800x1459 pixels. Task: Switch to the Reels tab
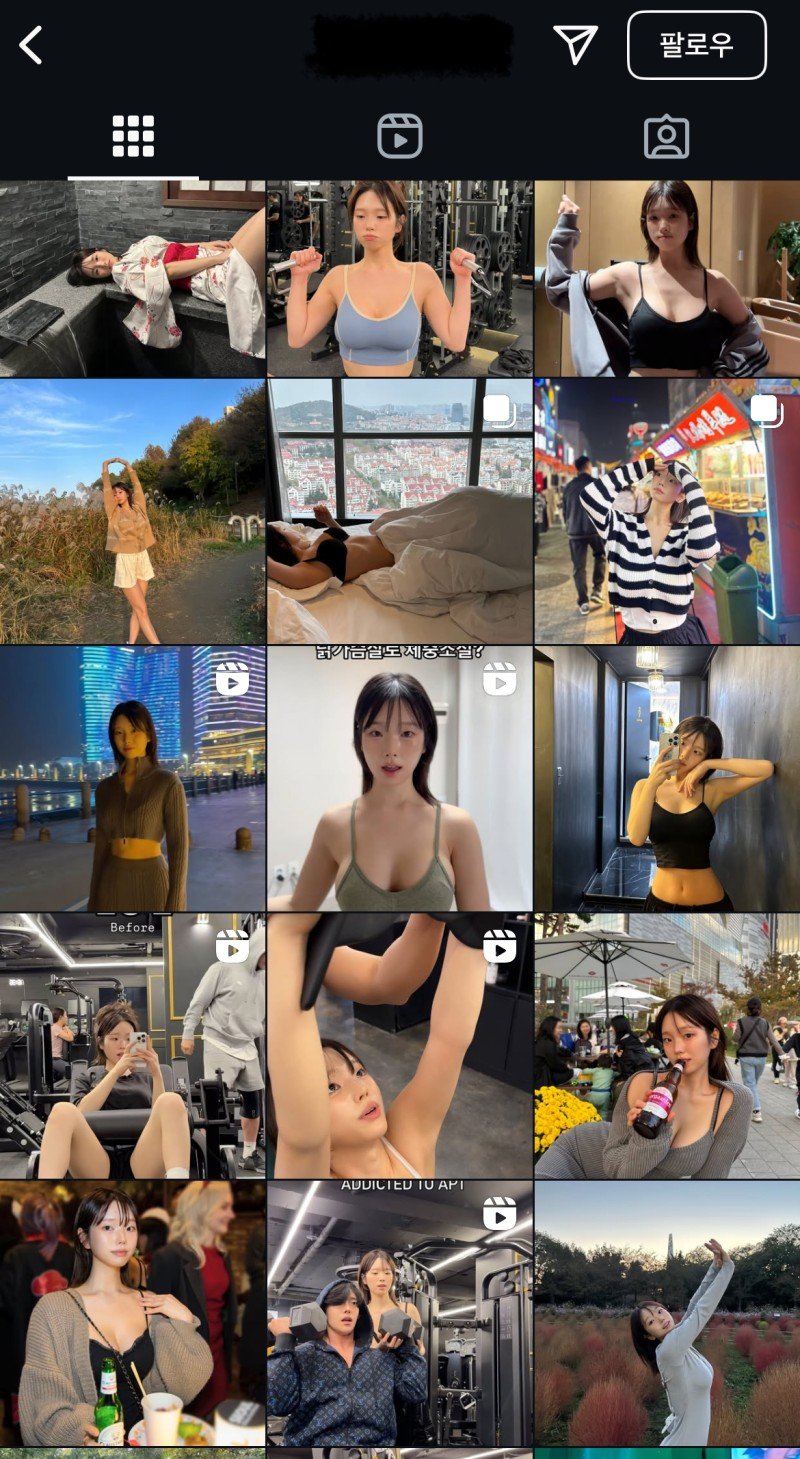[x=399, y=136]
